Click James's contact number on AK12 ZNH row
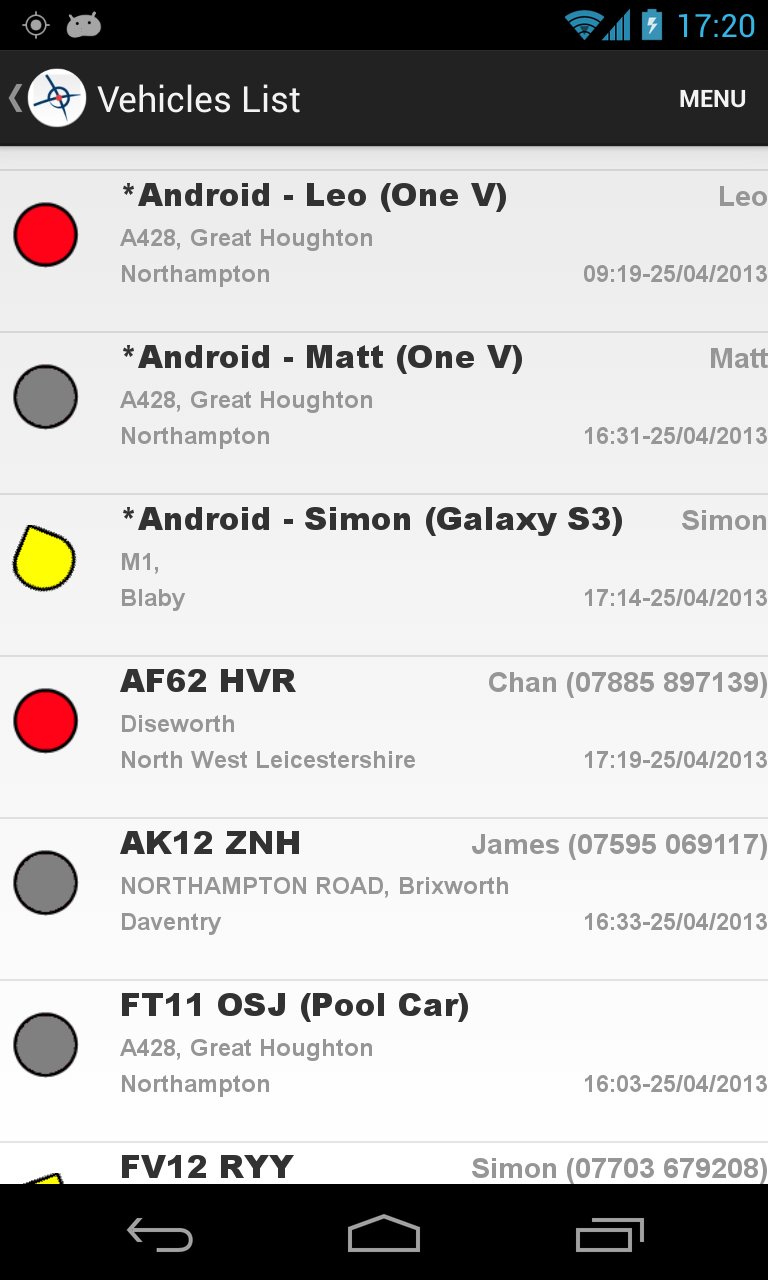 (x=618, y=844)
